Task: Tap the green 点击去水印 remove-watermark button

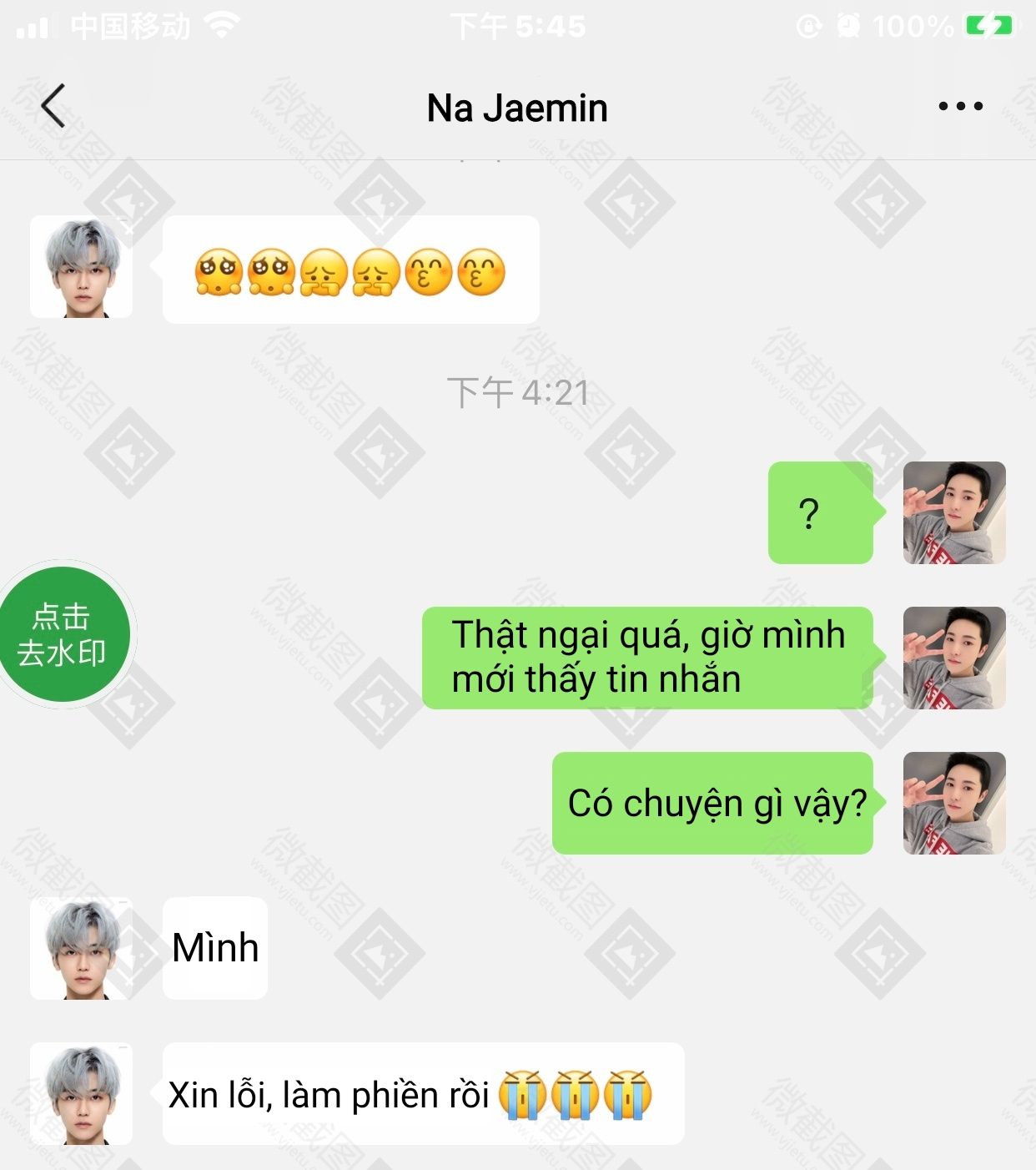Action: click(x=63, y=634)
